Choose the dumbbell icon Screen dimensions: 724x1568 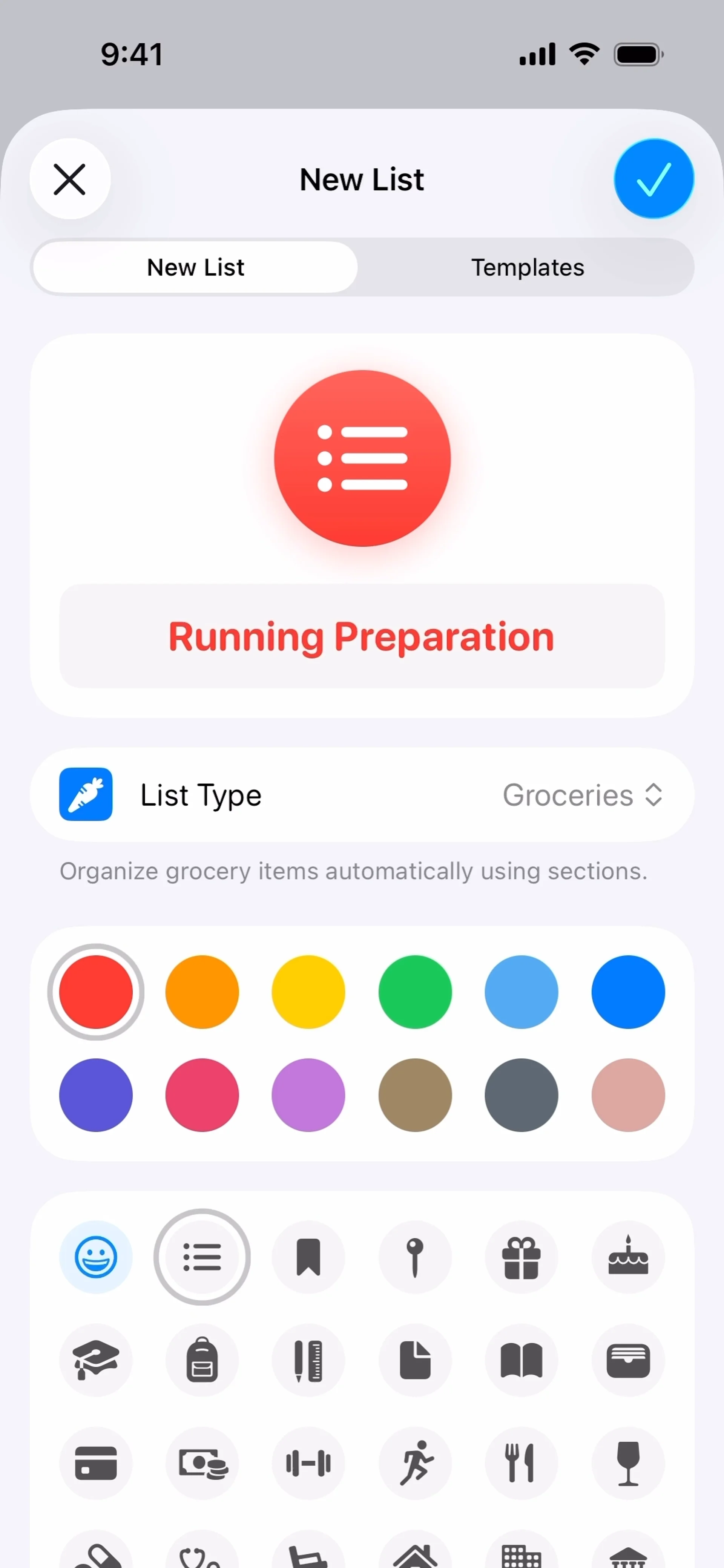308,1463
